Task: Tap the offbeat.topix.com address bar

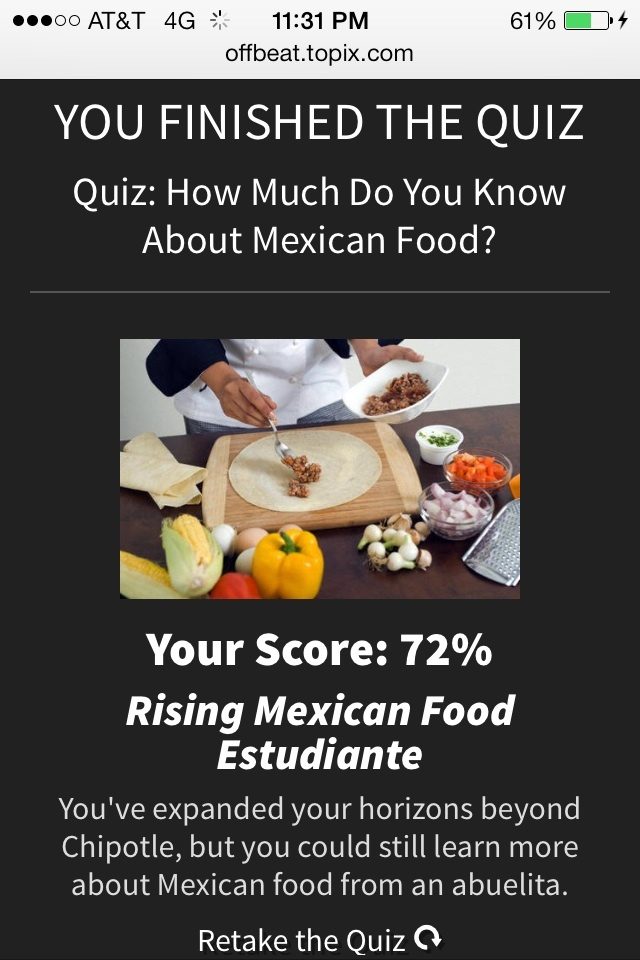Action: pos(319,54)
